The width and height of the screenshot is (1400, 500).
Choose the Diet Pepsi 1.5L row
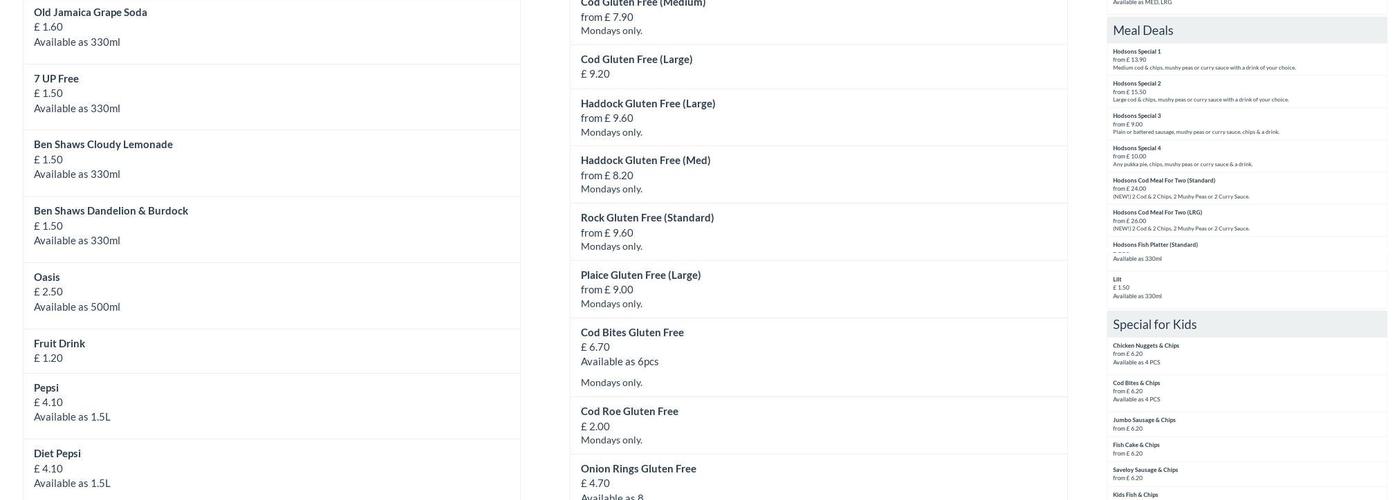pos(57,454)
